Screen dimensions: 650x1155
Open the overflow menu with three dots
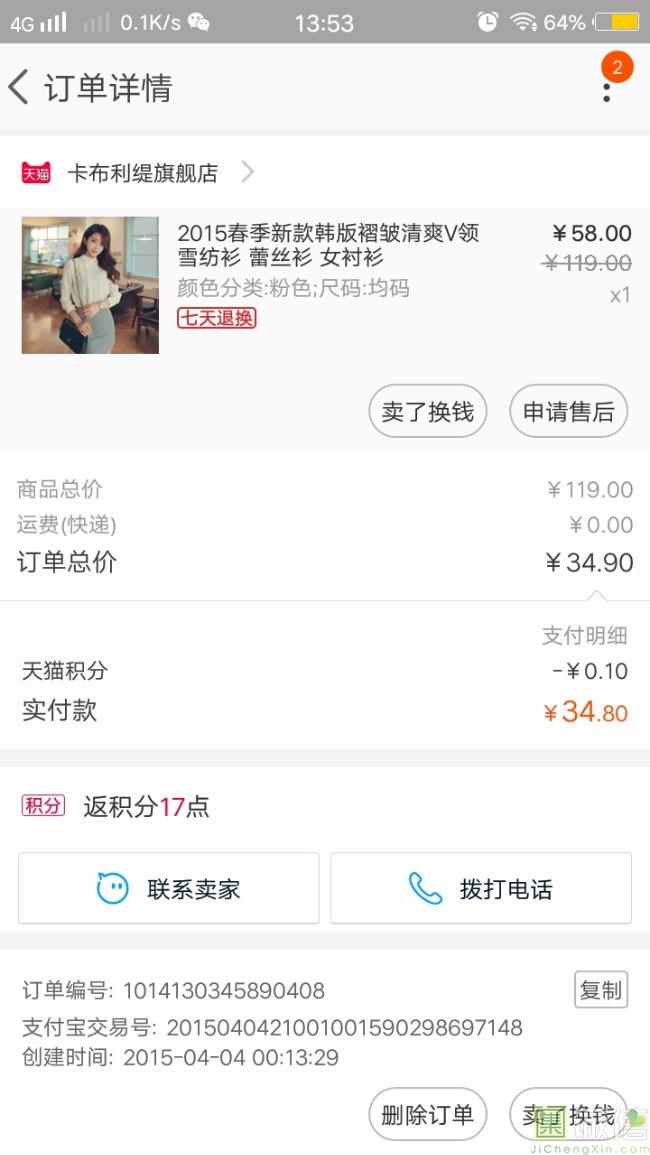[606, 90]
